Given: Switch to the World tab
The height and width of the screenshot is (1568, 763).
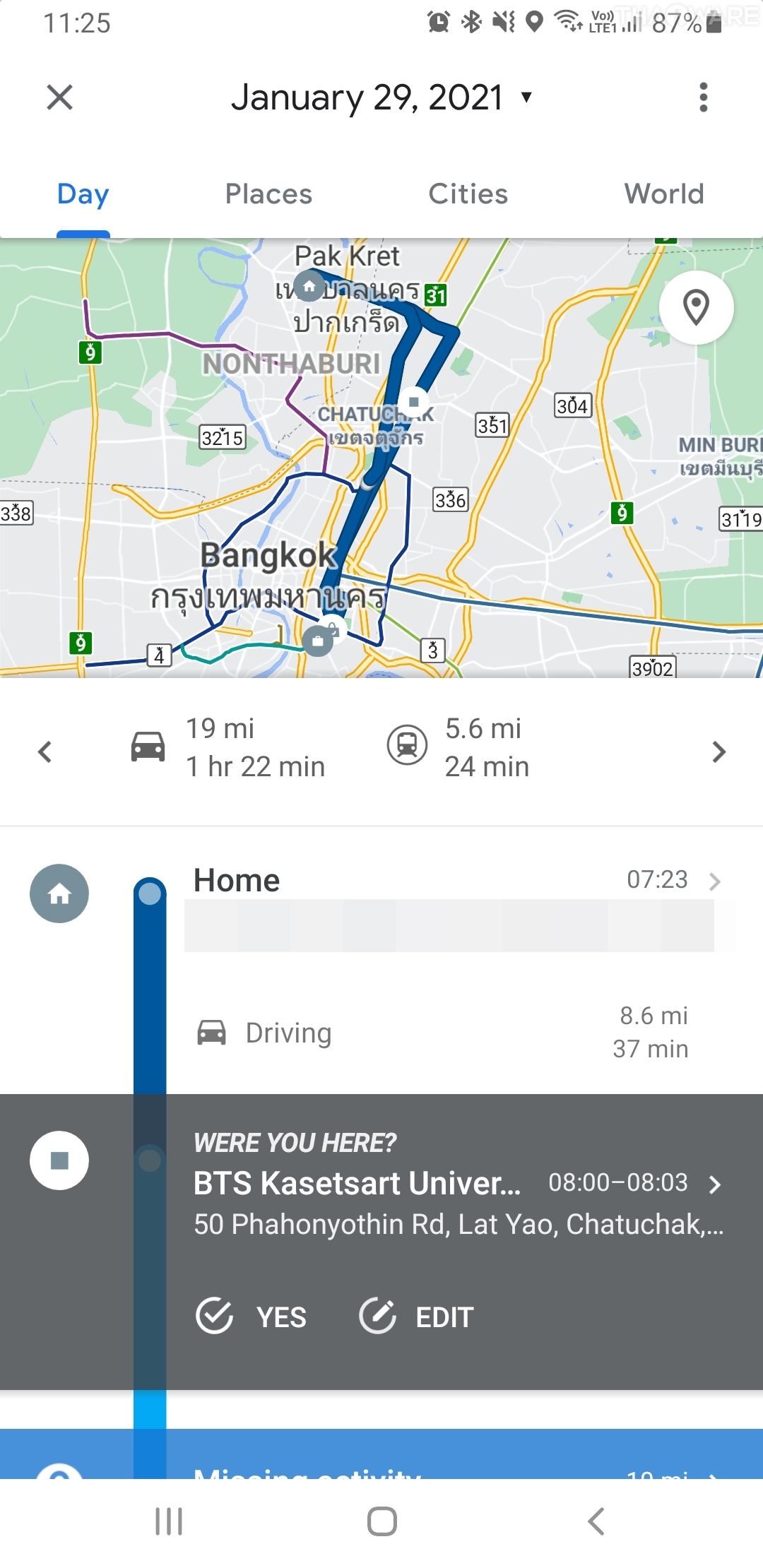Looking at the screenshot, I should pos(664,194).
